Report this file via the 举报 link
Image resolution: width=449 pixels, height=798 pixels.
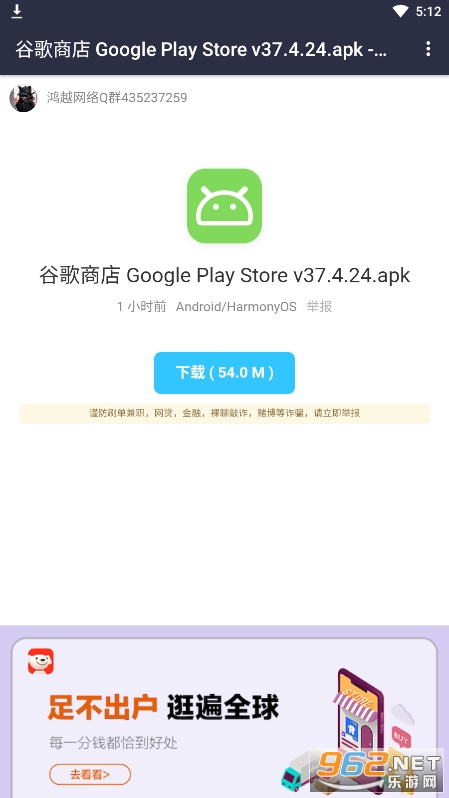coord(319,306)
